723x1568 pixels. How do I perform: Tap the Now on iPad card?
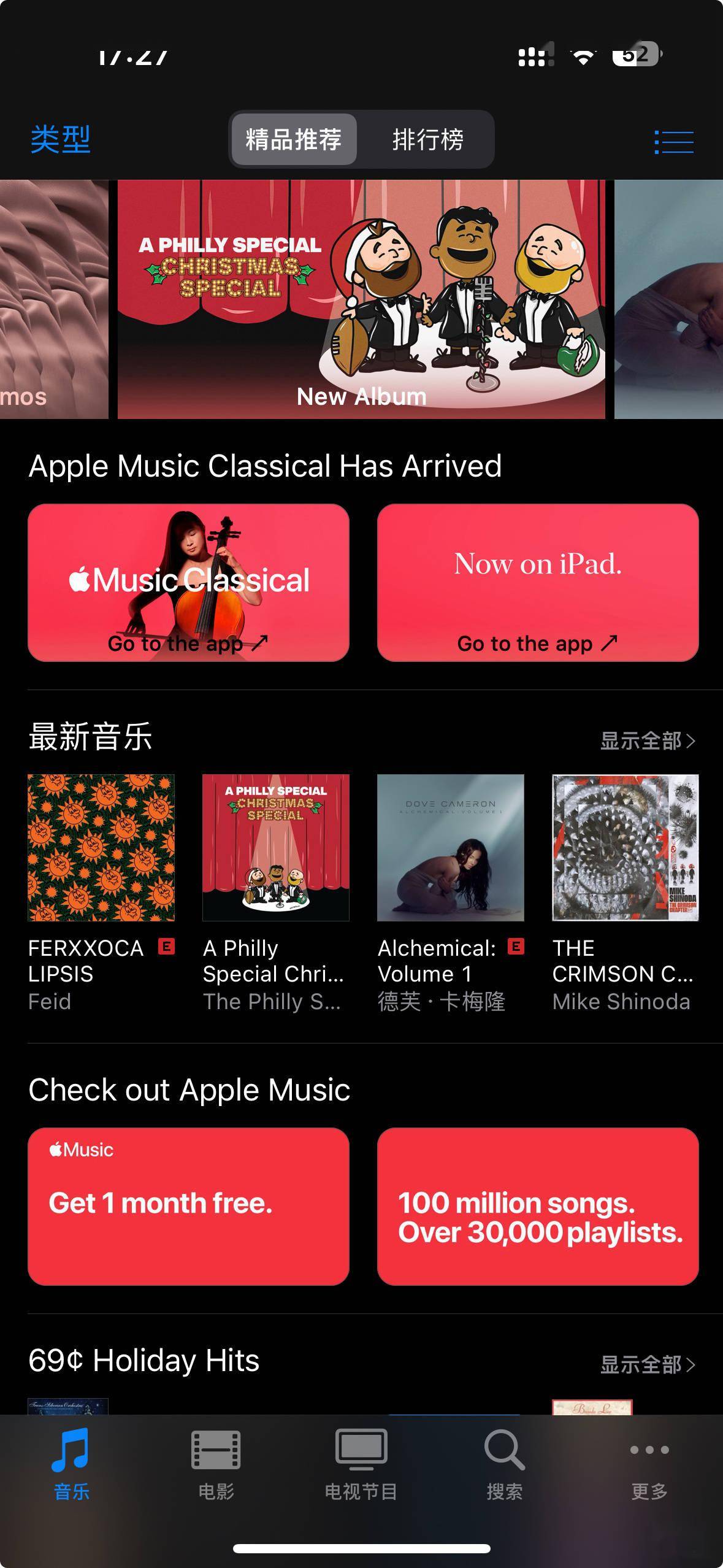[538, 582]
